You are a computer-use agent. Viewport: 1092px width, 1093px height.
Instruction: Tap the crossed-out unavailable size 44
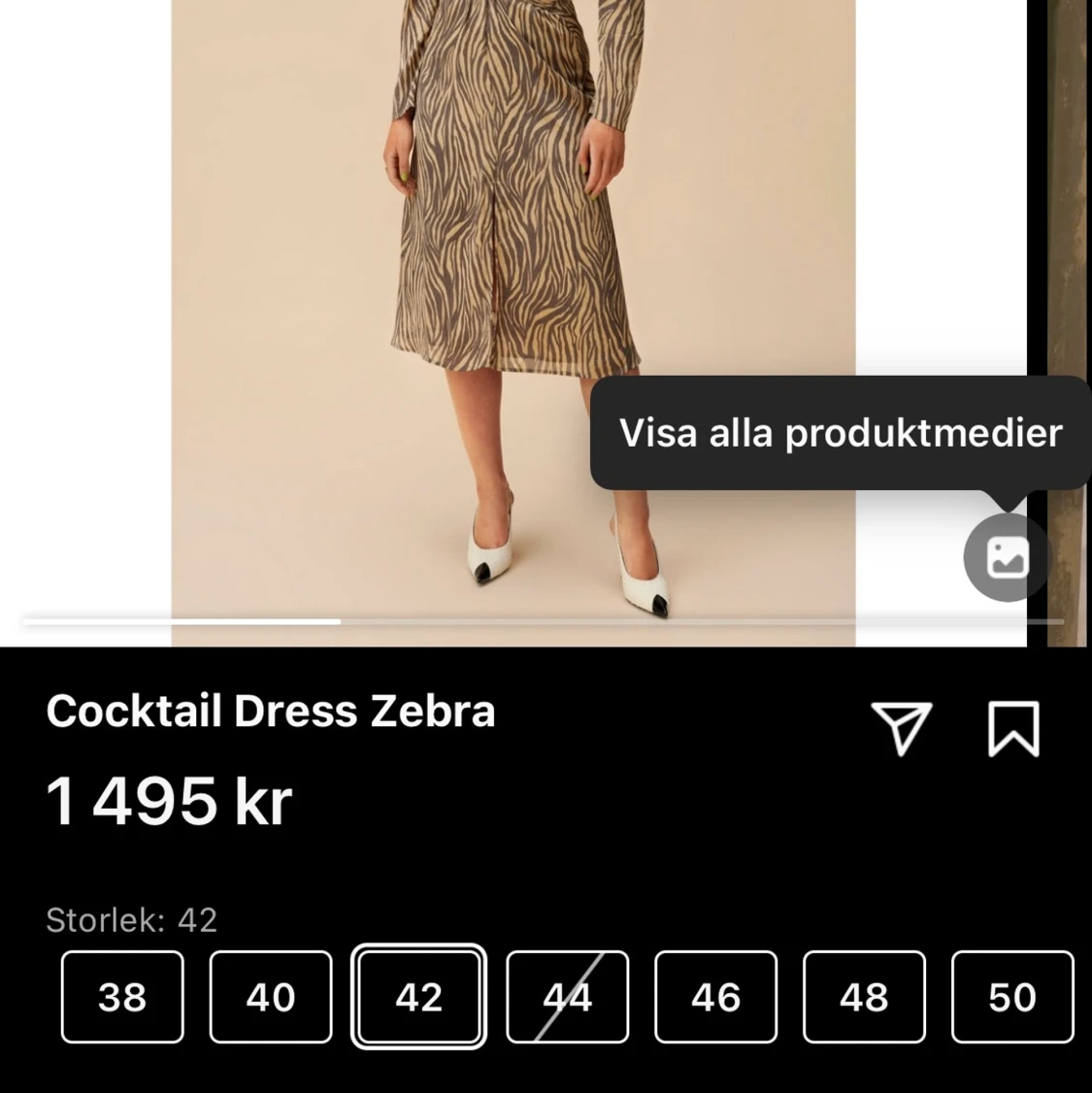567,997
